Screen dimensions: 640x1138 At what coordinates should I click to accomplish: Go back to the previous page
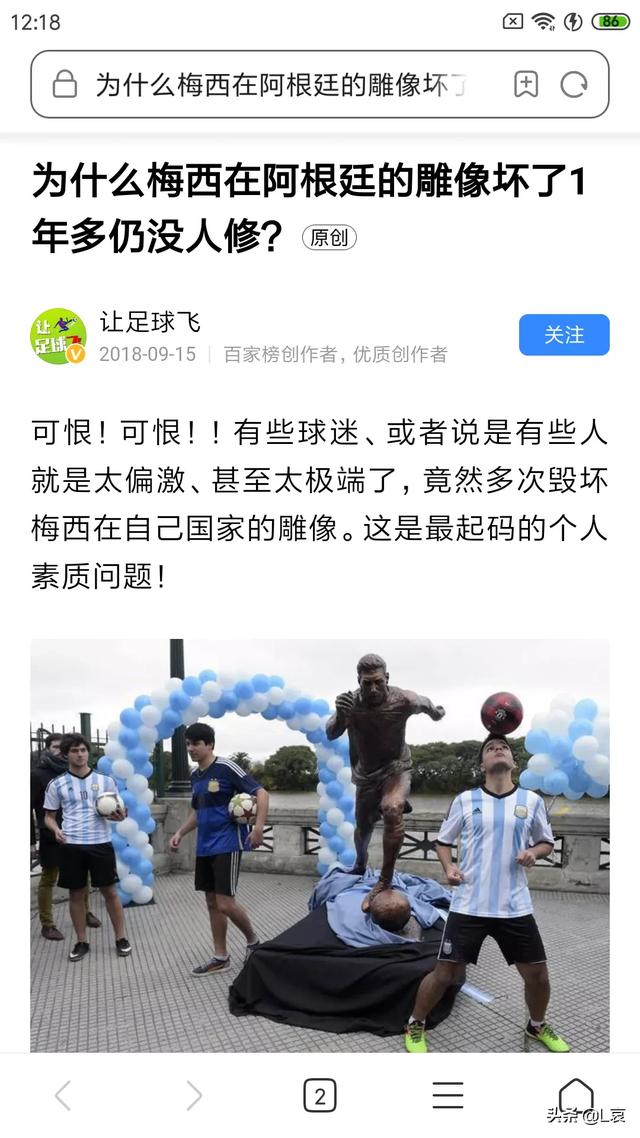pos(62,1096)
